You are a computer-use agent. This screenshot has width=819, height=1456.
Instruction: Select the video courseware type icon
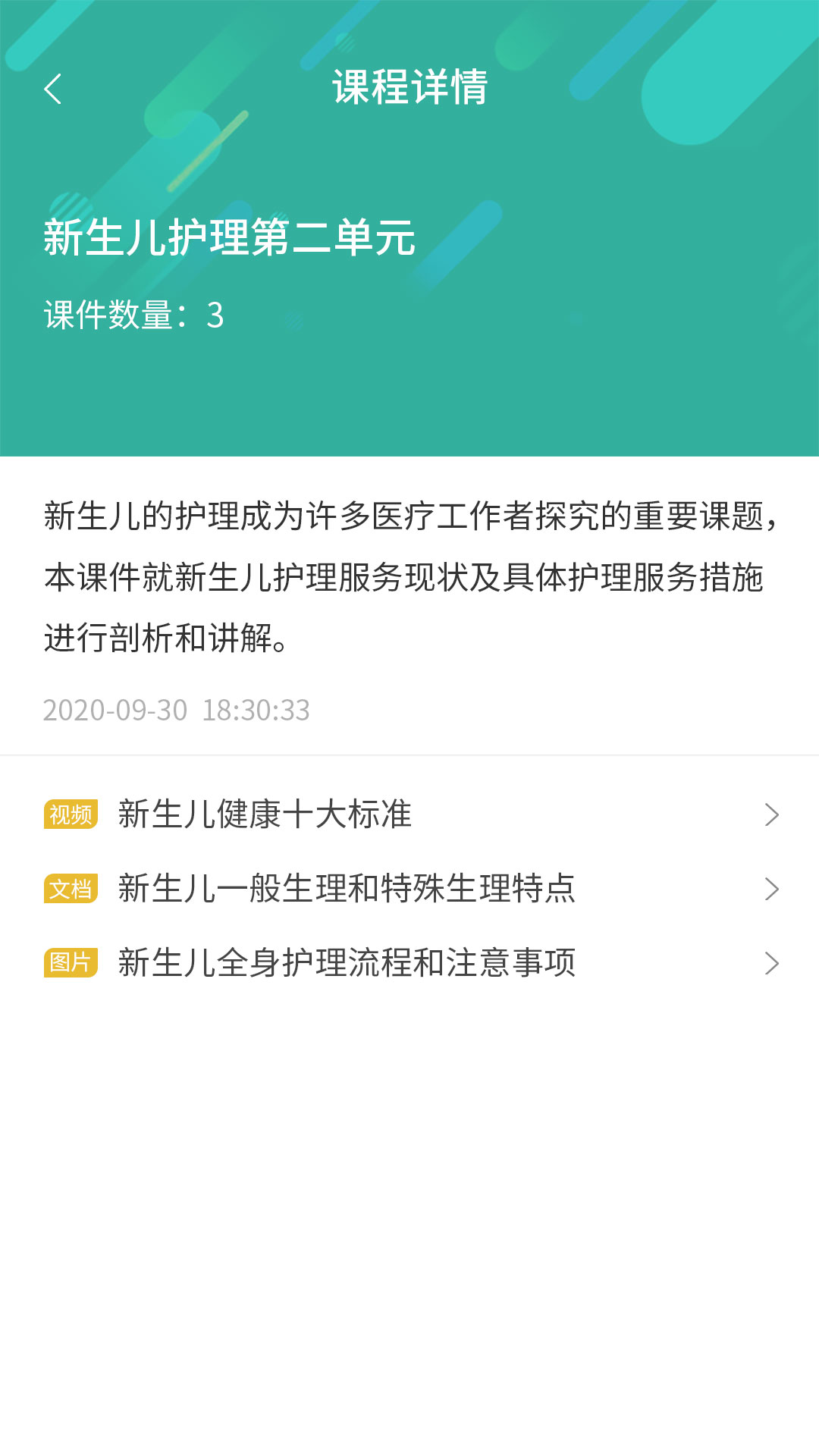tap(71, 814)
